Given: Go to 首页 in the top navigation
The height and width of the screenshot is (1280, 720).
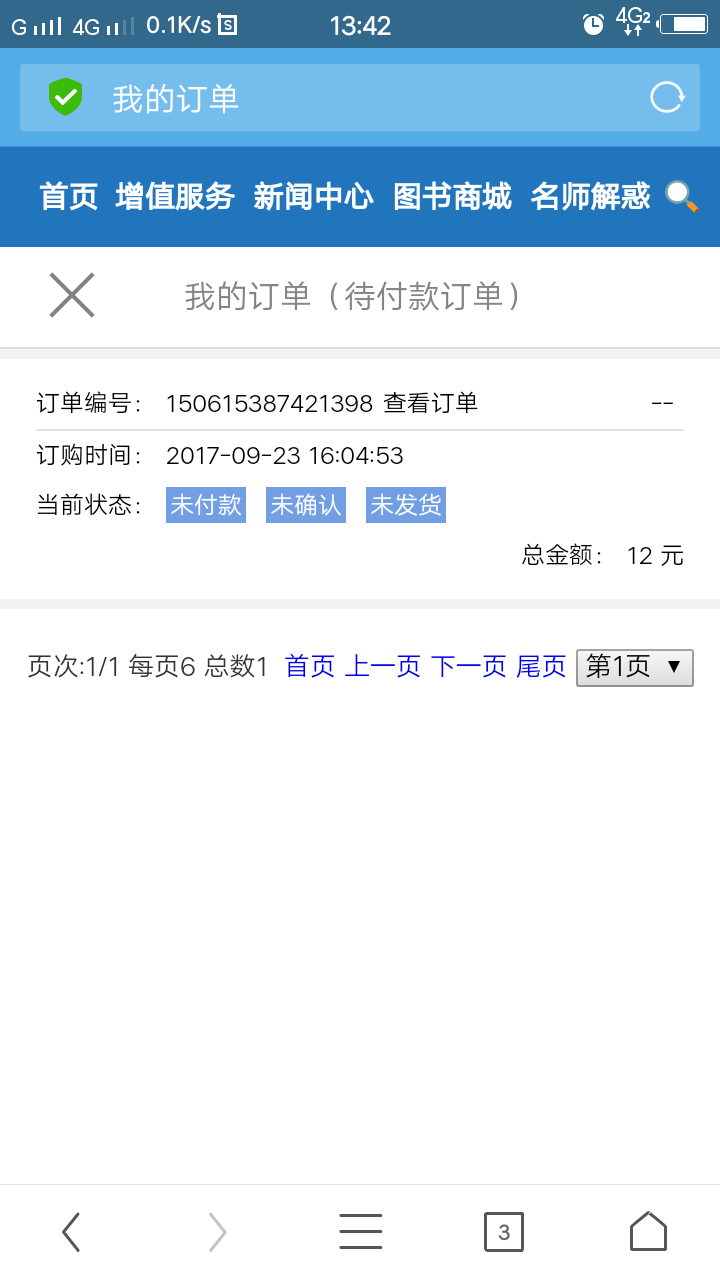Looking at the screenshot, I should click(69, 196).
